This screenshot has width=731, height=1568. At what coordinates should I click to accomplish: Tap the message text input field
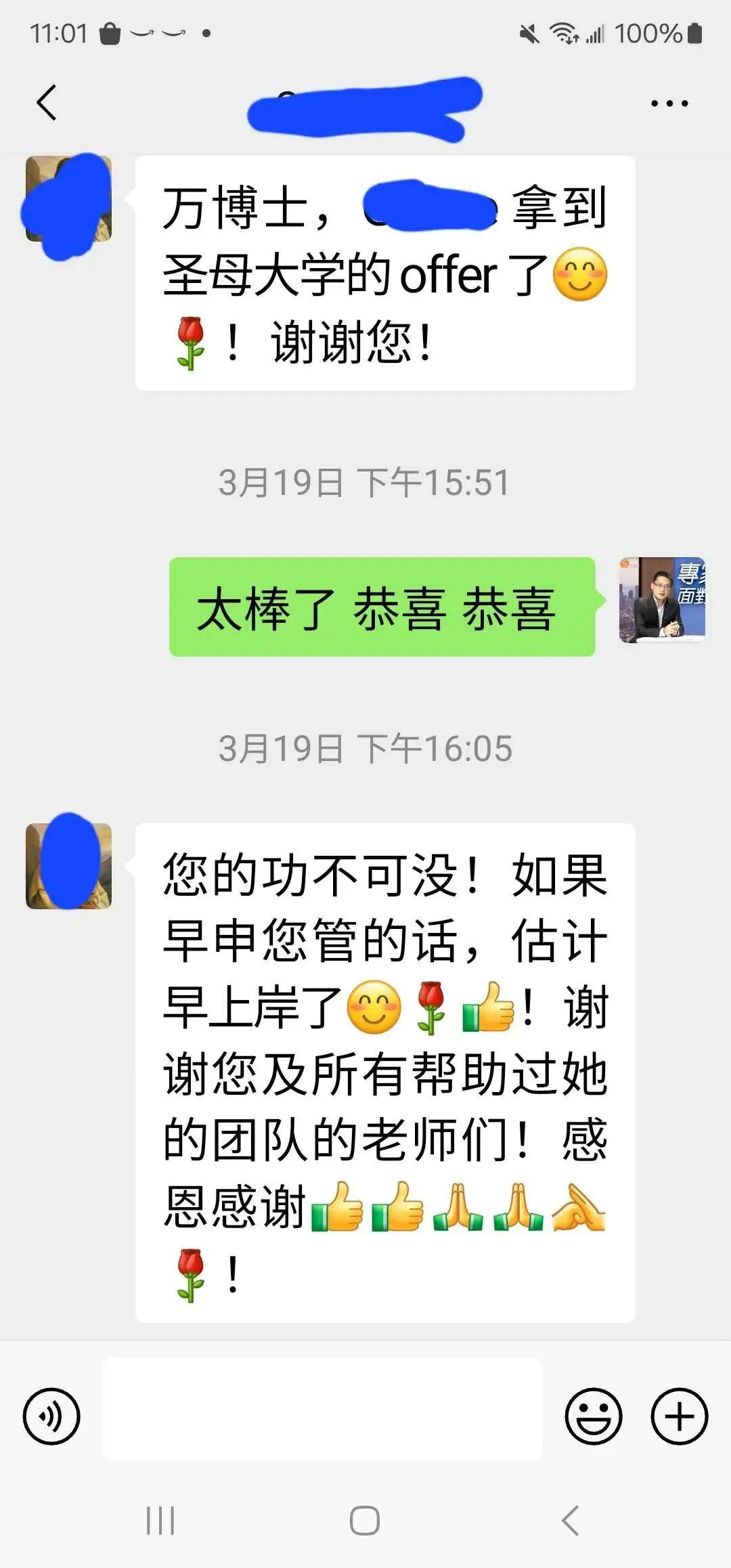pyautogui.click(x=323, y=1409)
